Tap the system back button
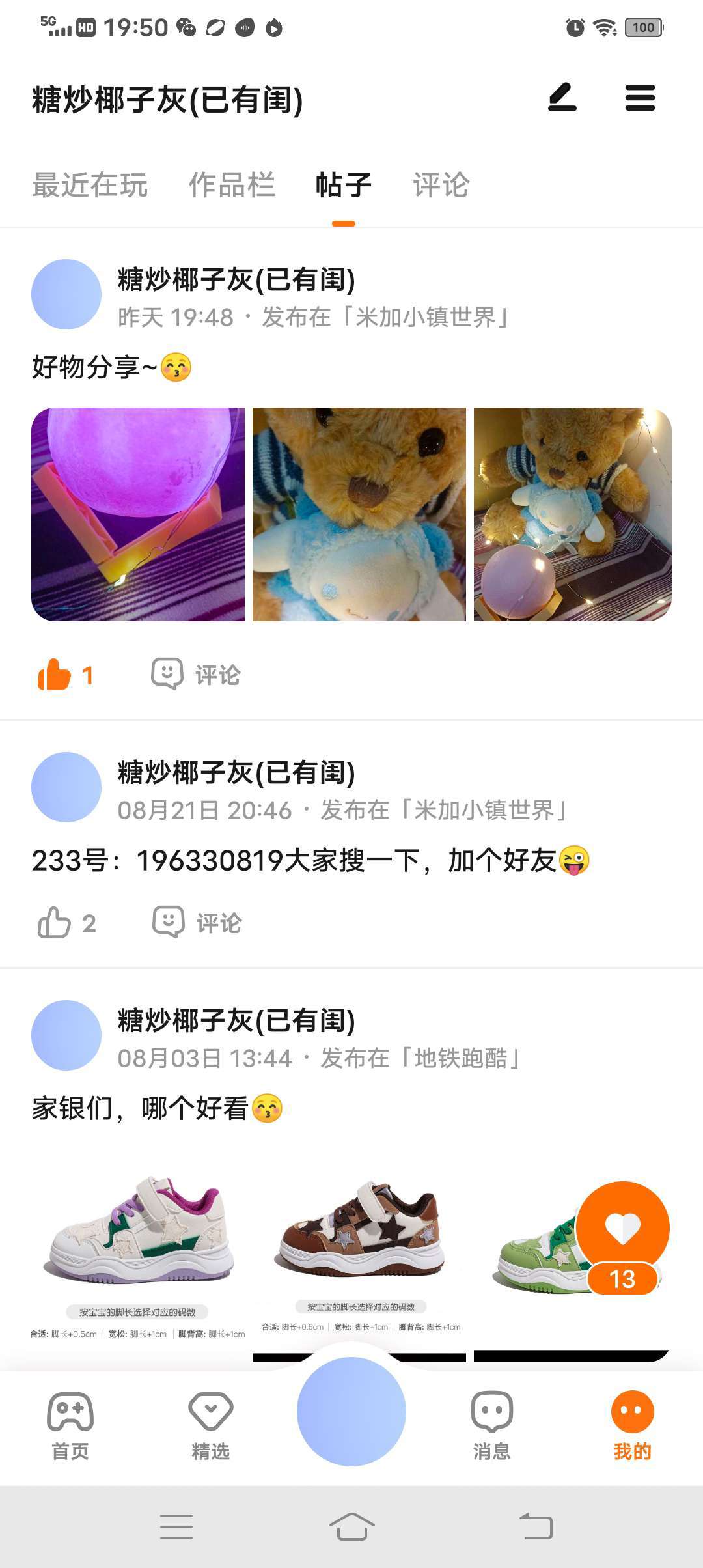Screen dimensions: 703x1568 pos(536,1526)
